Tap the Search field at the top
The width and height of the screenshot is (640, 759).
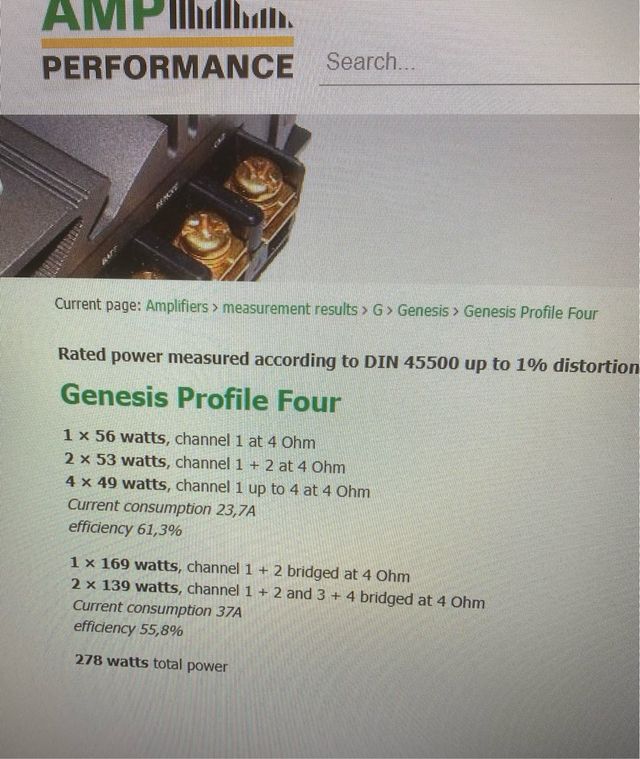(470, 63)
